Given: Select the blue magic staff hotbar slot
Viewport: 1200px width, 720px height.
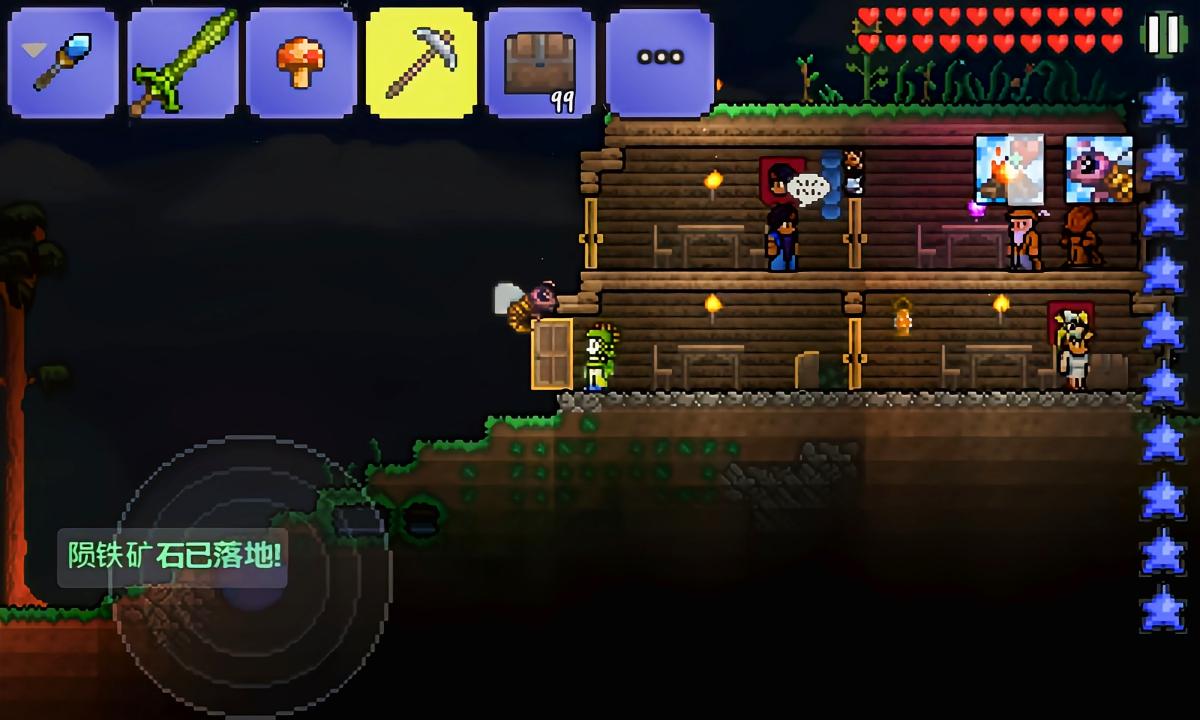Looking at the screenshot, I should (62, 63).
